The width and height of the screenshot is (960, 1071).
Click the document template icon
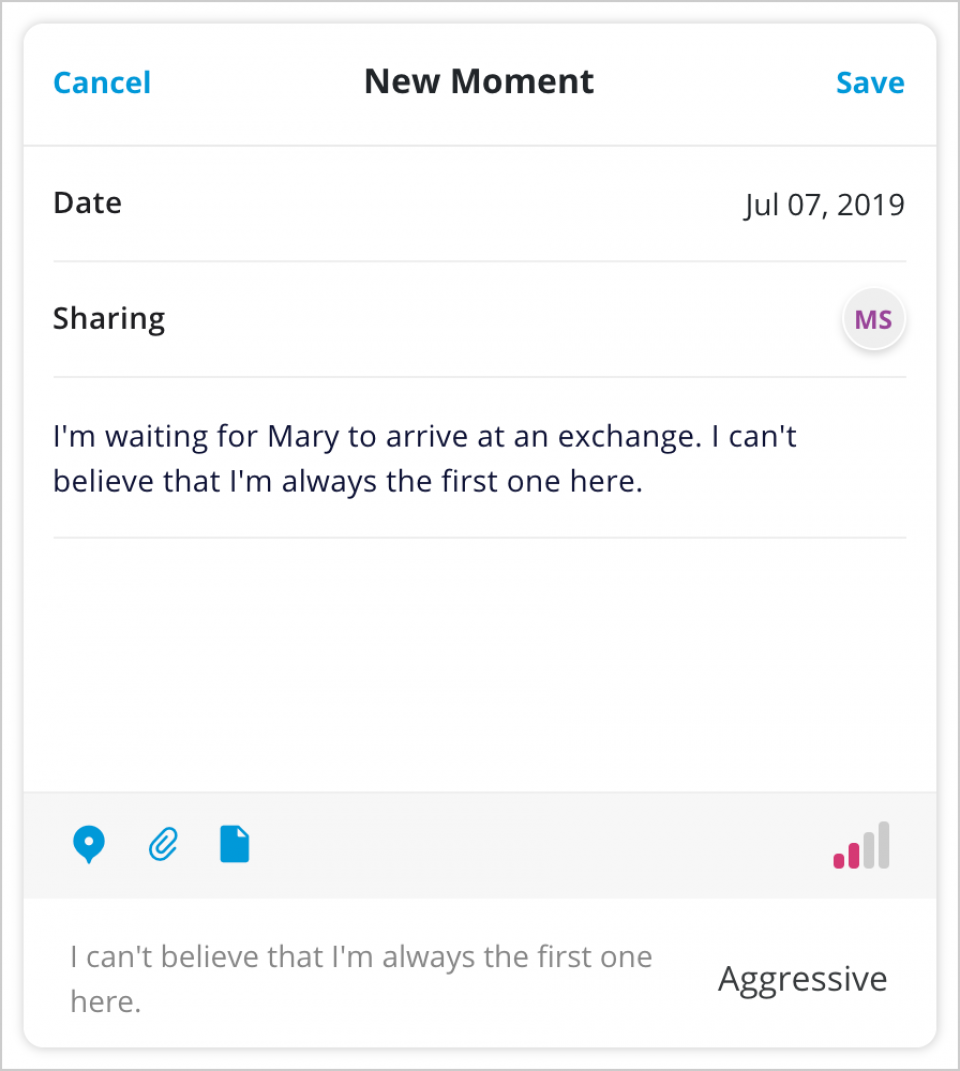pyautogui.click(x=233, y=844)
